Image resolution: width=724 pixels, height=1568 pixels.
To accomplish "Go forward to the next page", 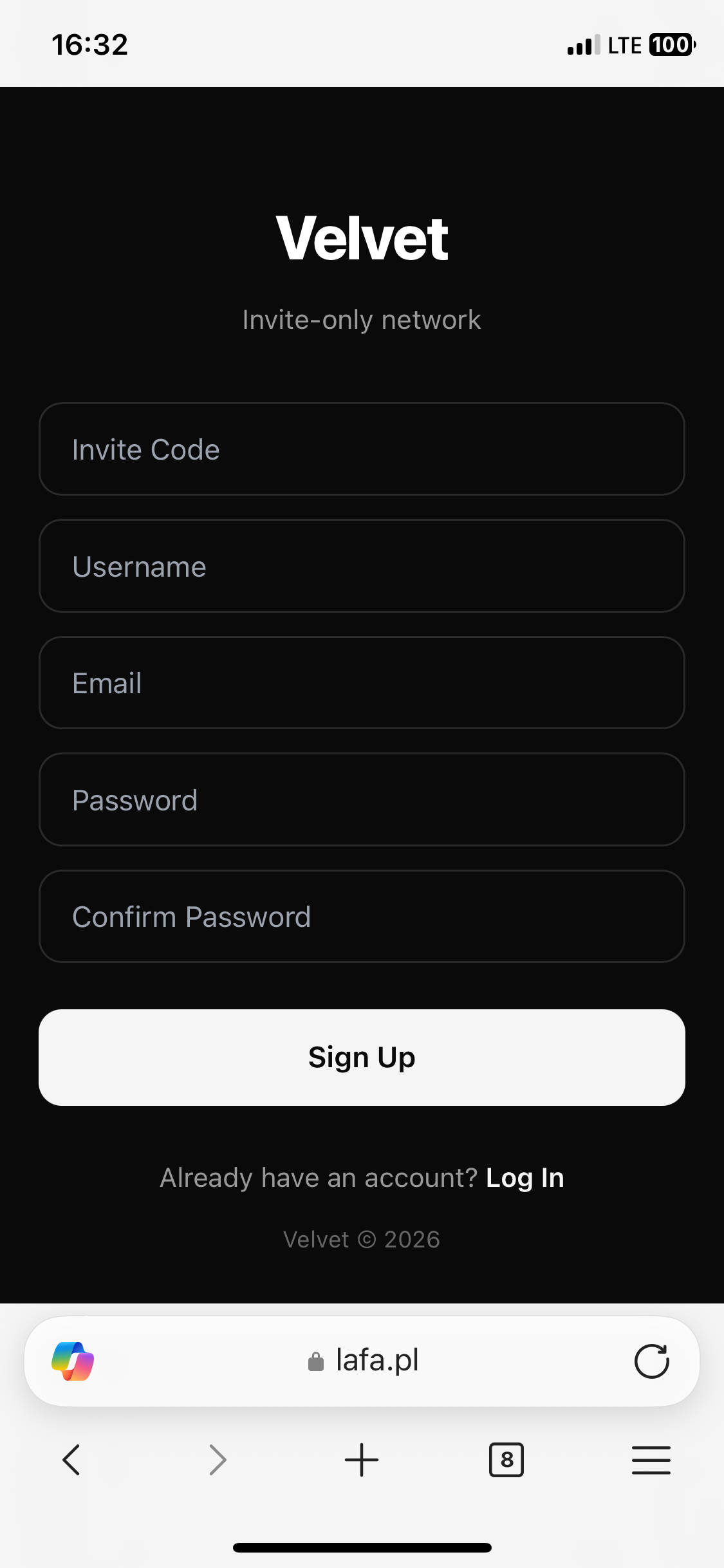I will (218, 1460).
